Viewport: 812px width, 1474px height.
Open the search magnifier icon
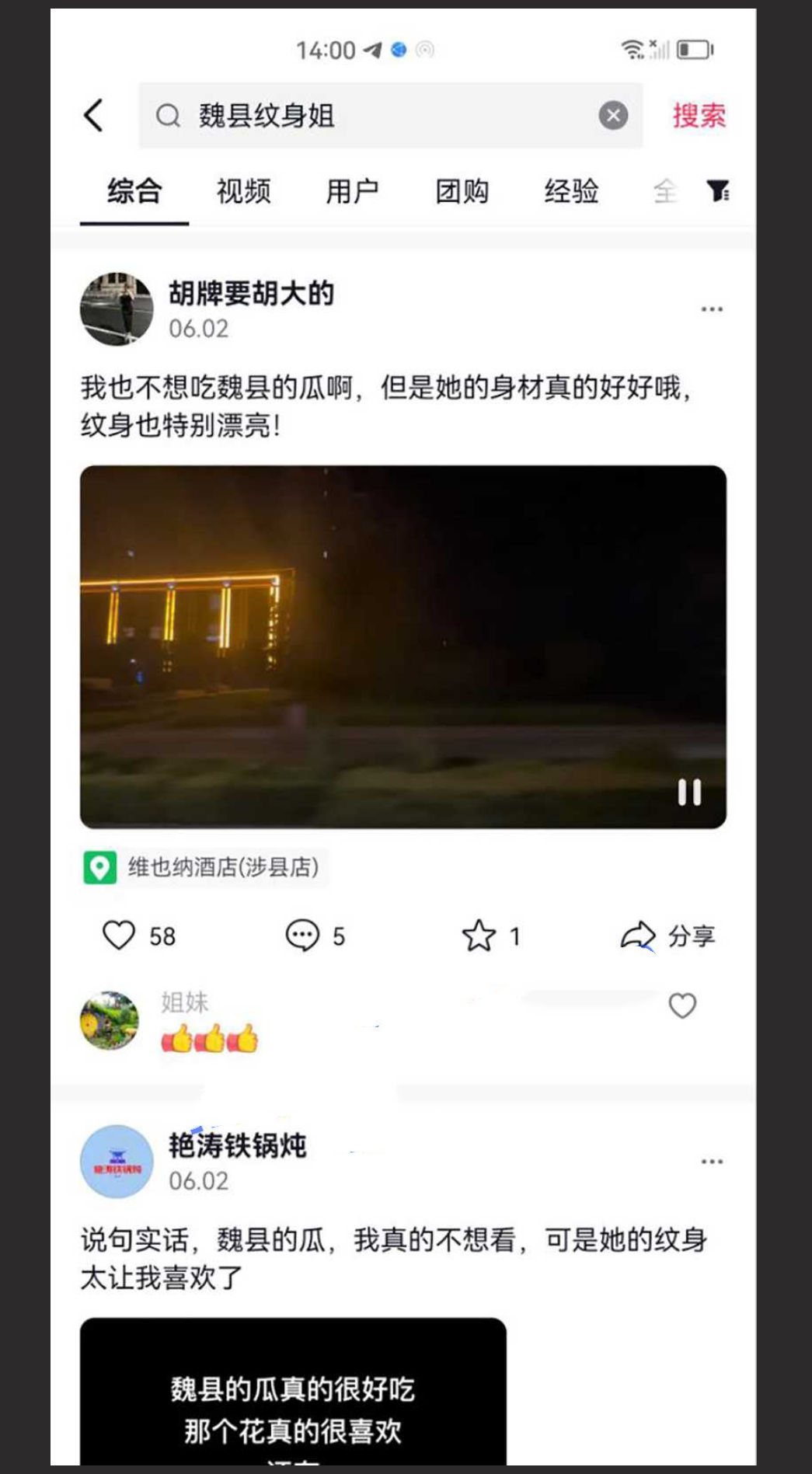point(168,116)
